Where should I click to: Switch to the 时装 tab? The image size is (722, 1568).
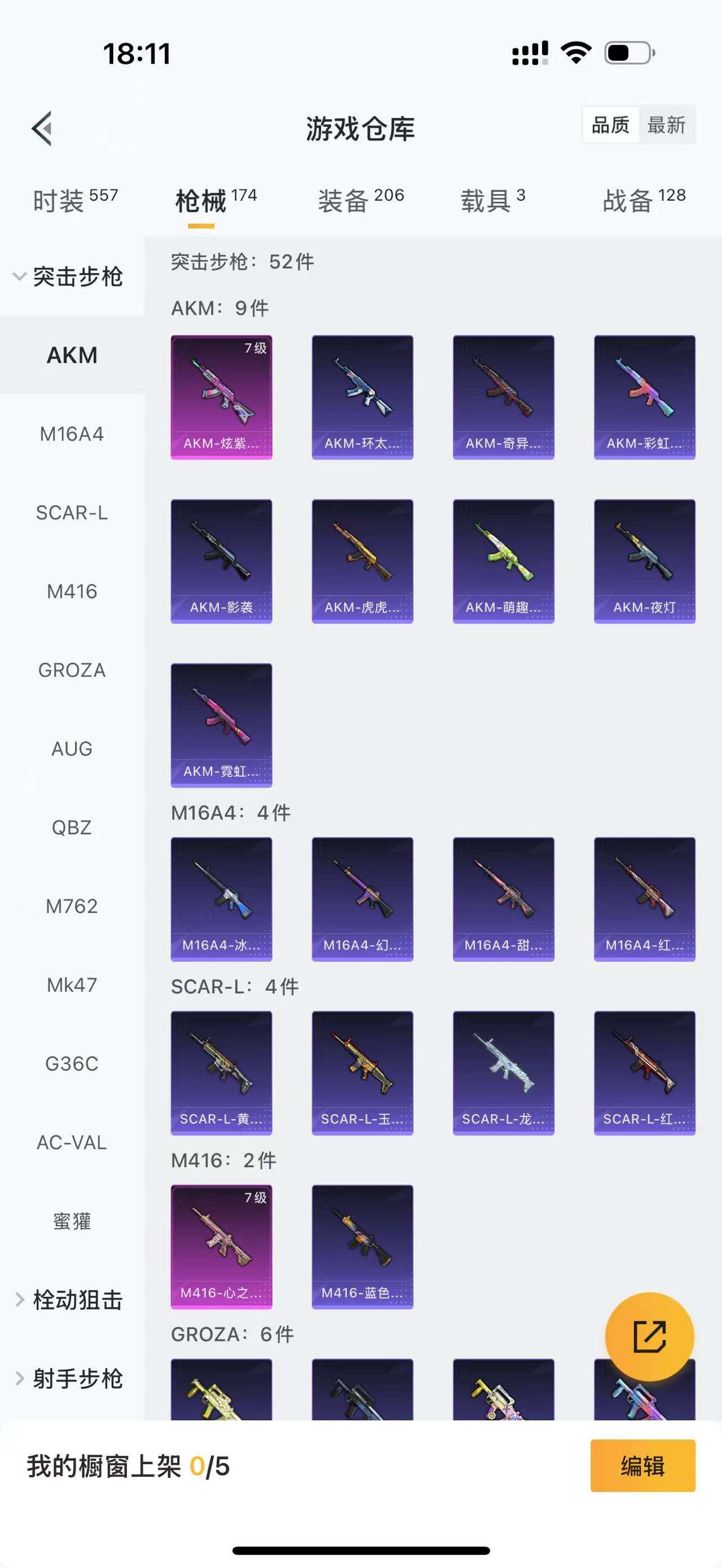(75, 200)
